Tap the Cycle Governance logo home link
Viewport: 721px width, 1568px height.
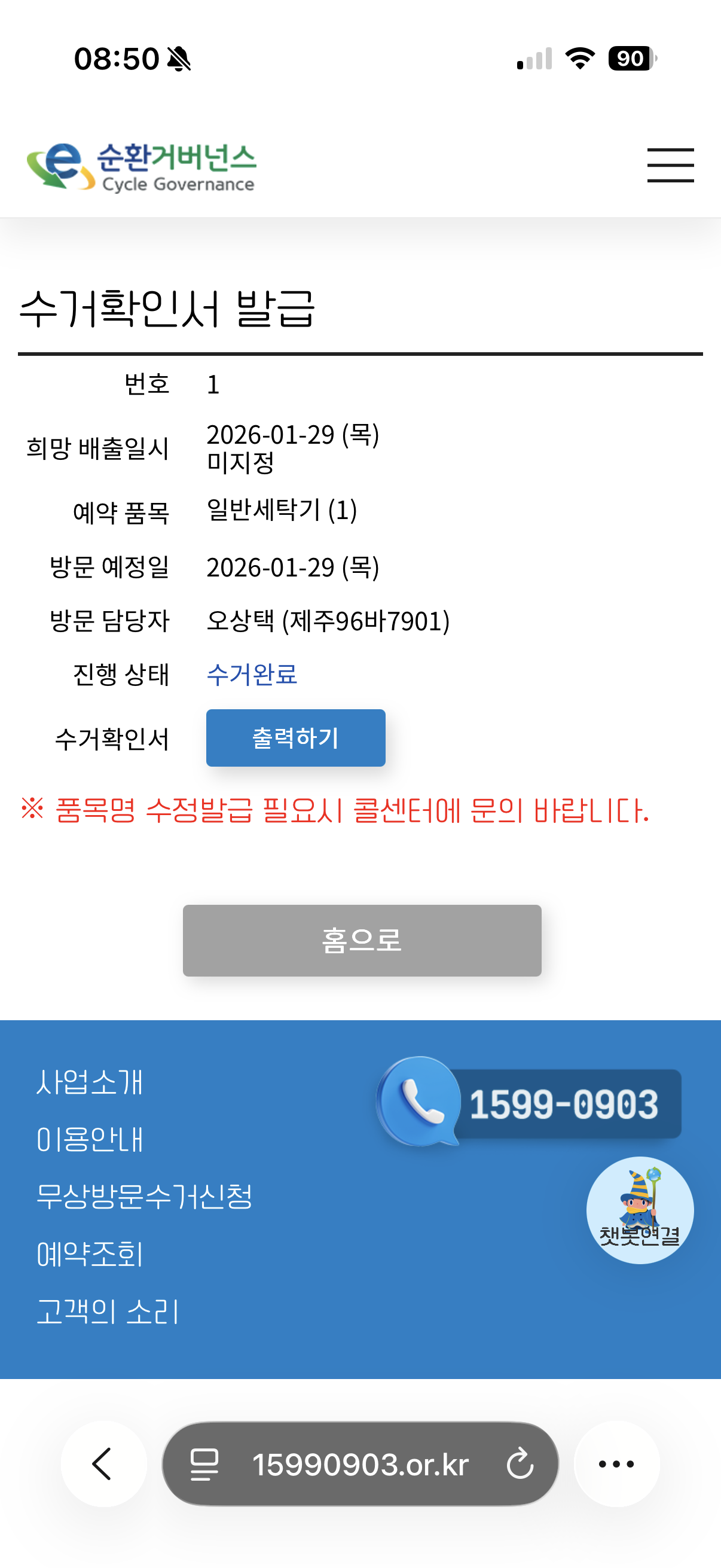(x=141, y=166)
